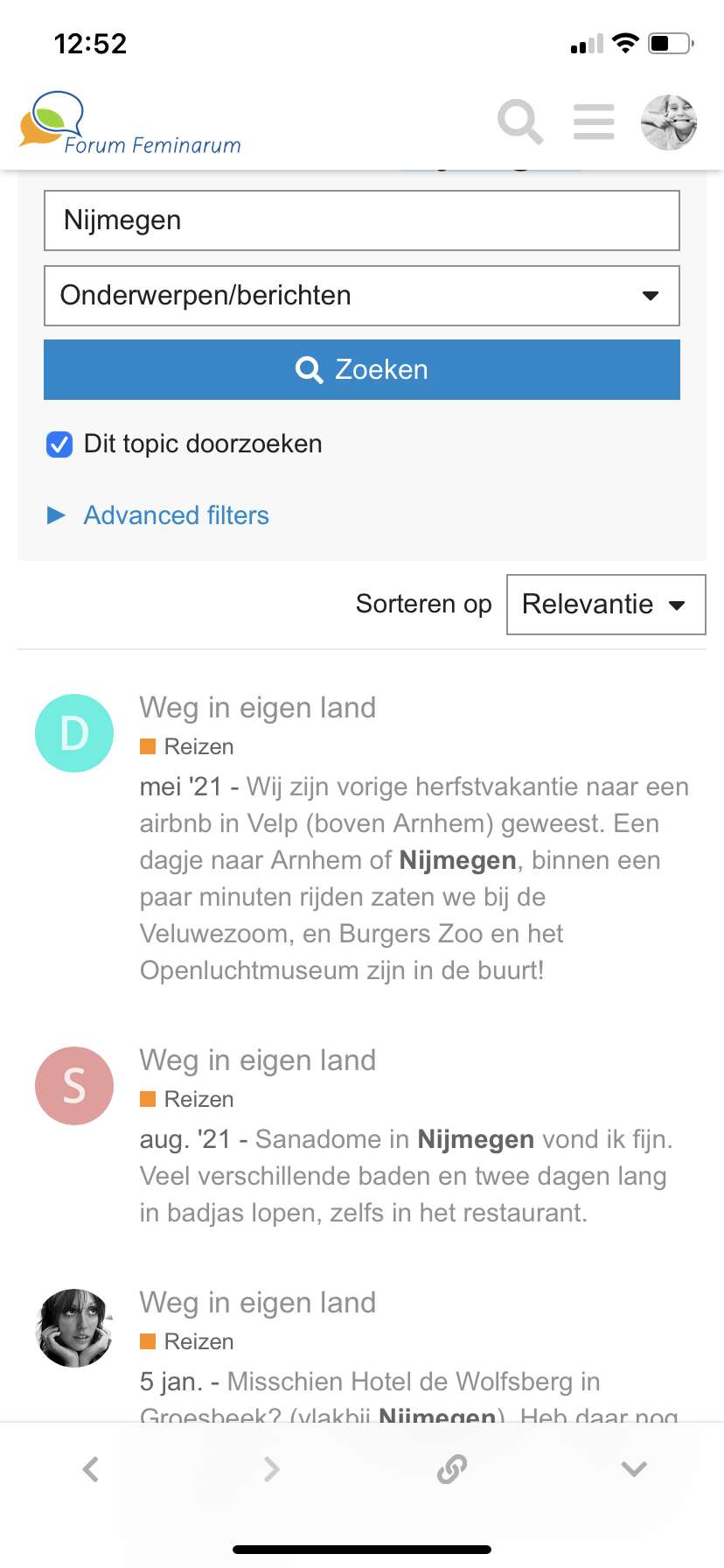This screenshot has height=1568, width=724.
Task: Open the hamburger menu
Action: (594, 122)
